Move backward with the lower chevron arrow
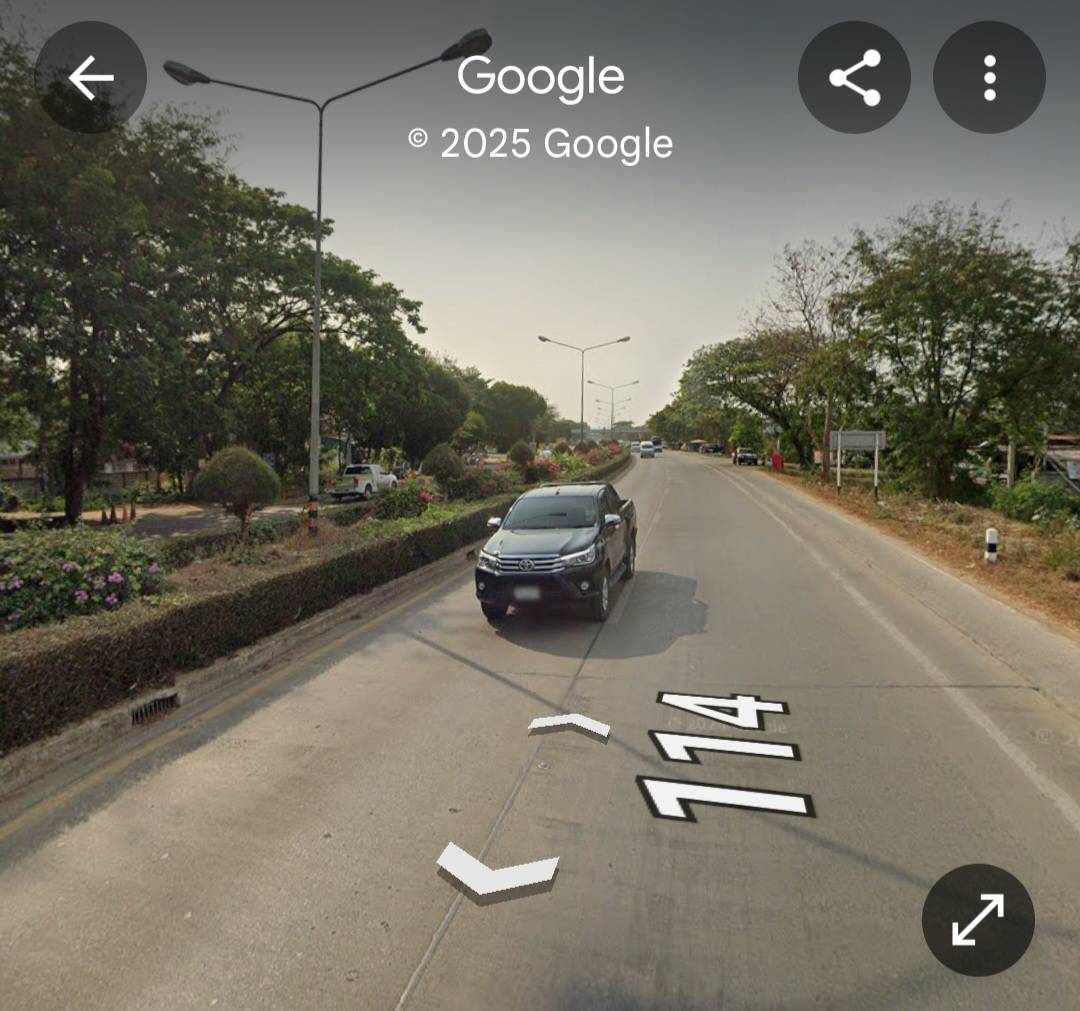The height and width of the screenshot is (1011, 1080). pos(497,870)
